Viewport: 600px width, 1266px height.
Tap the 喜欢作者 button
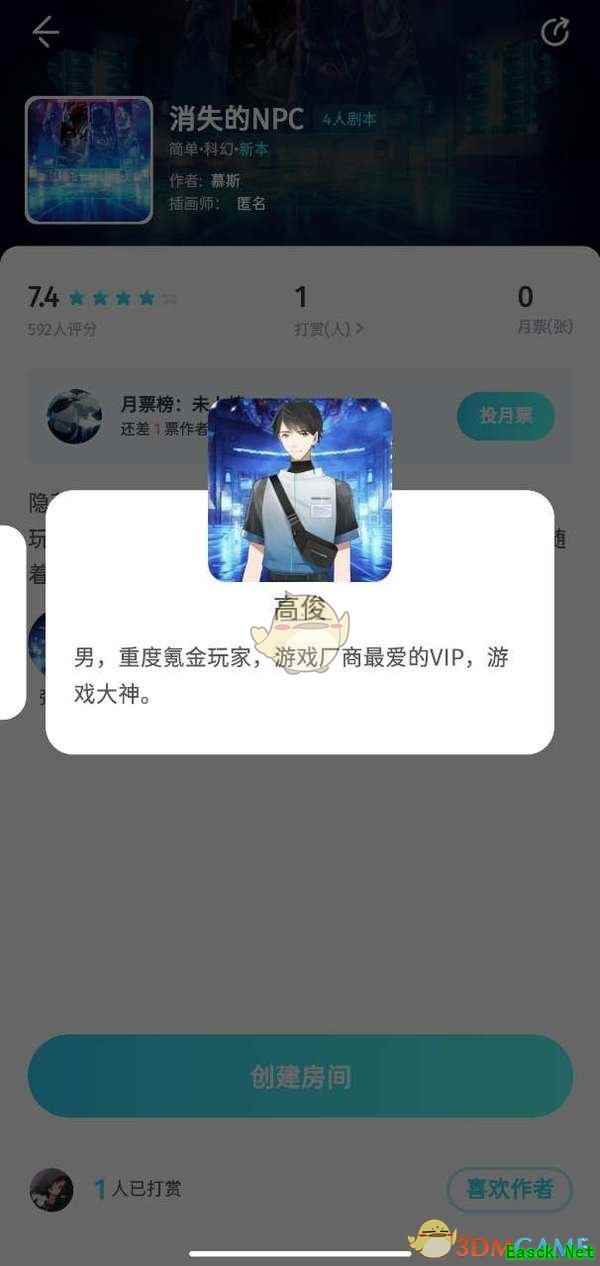pos(509,1188)
